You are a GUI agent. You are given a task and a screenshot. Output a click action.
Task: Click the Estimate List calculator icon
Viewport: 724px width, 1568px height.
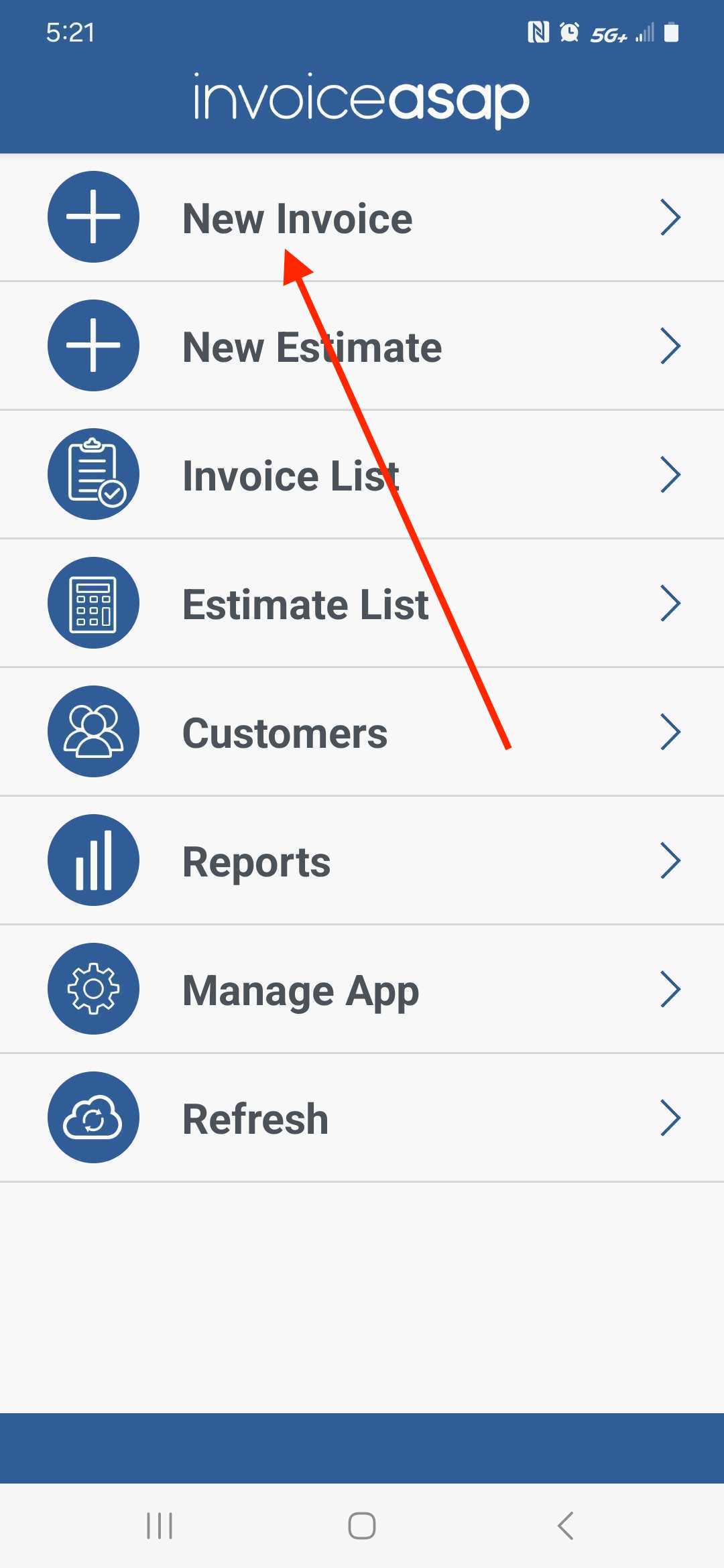(93, 602)
